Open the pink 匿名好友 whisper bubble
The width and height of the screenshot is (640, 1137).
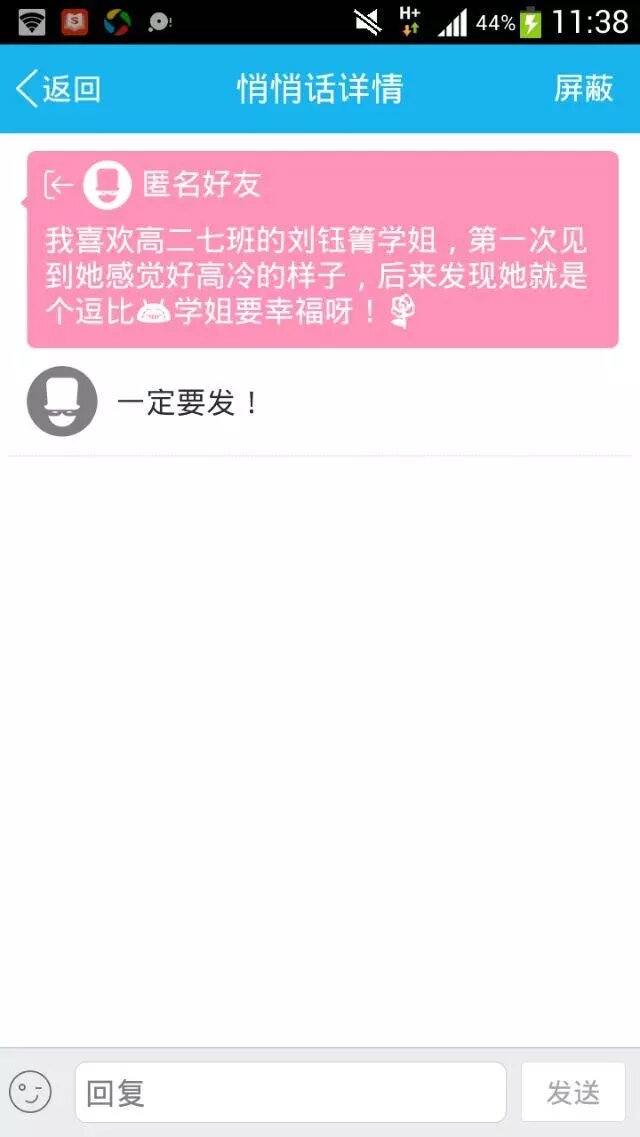pyautogui.click(x=322, y=250)
